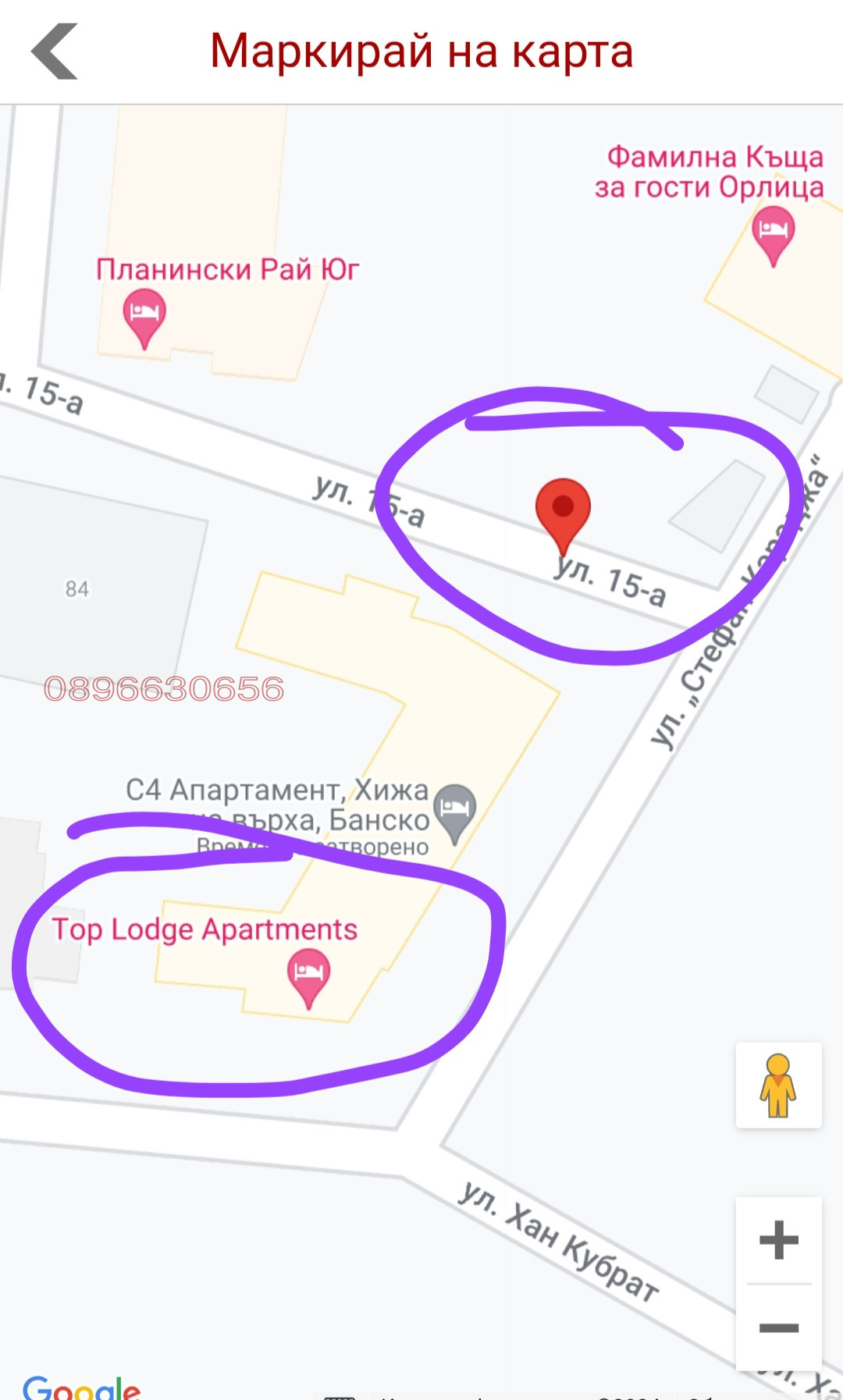843x1400 pixels.
Task: Go back using the top-left arrow
Action: (x=55, y=52)
